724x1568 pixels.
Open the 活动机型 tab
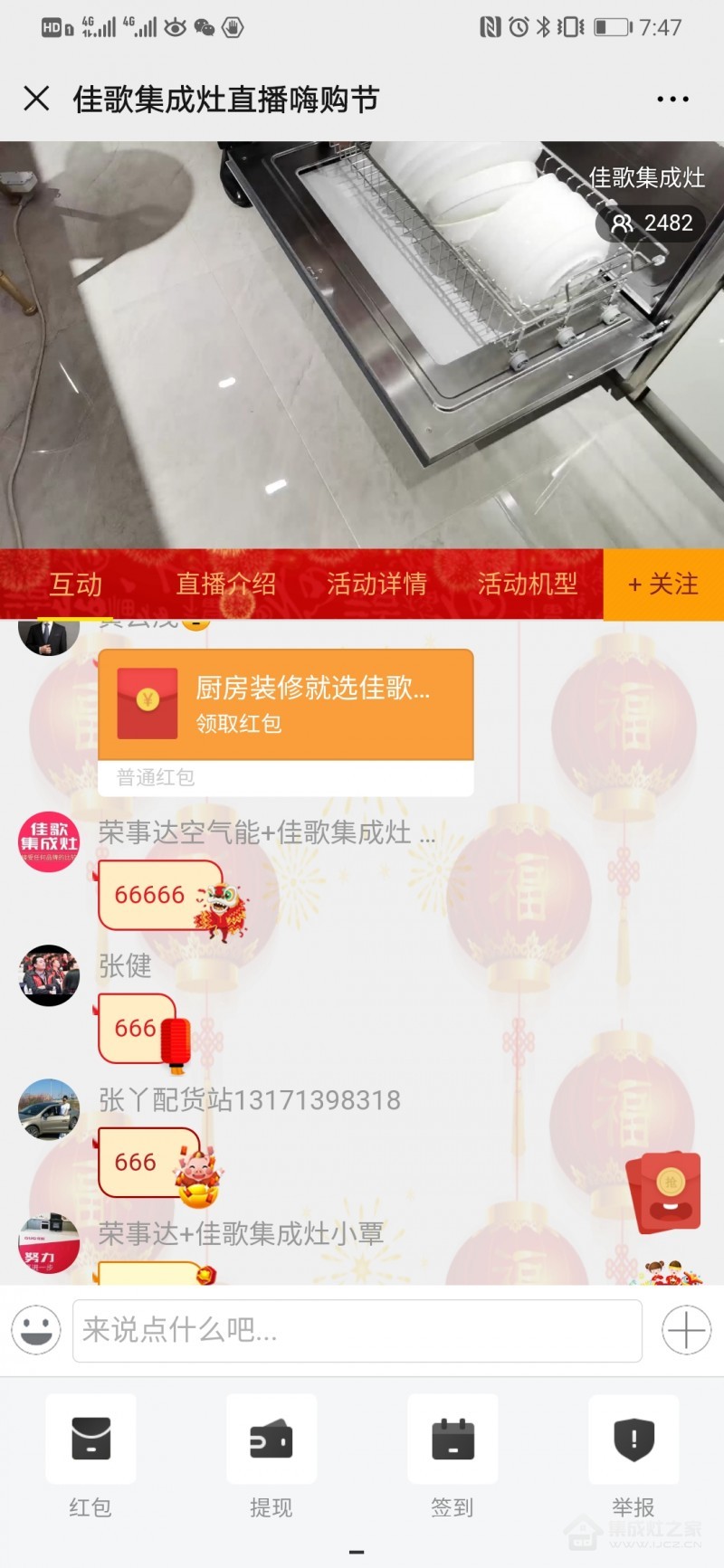(x=528, y=584)
